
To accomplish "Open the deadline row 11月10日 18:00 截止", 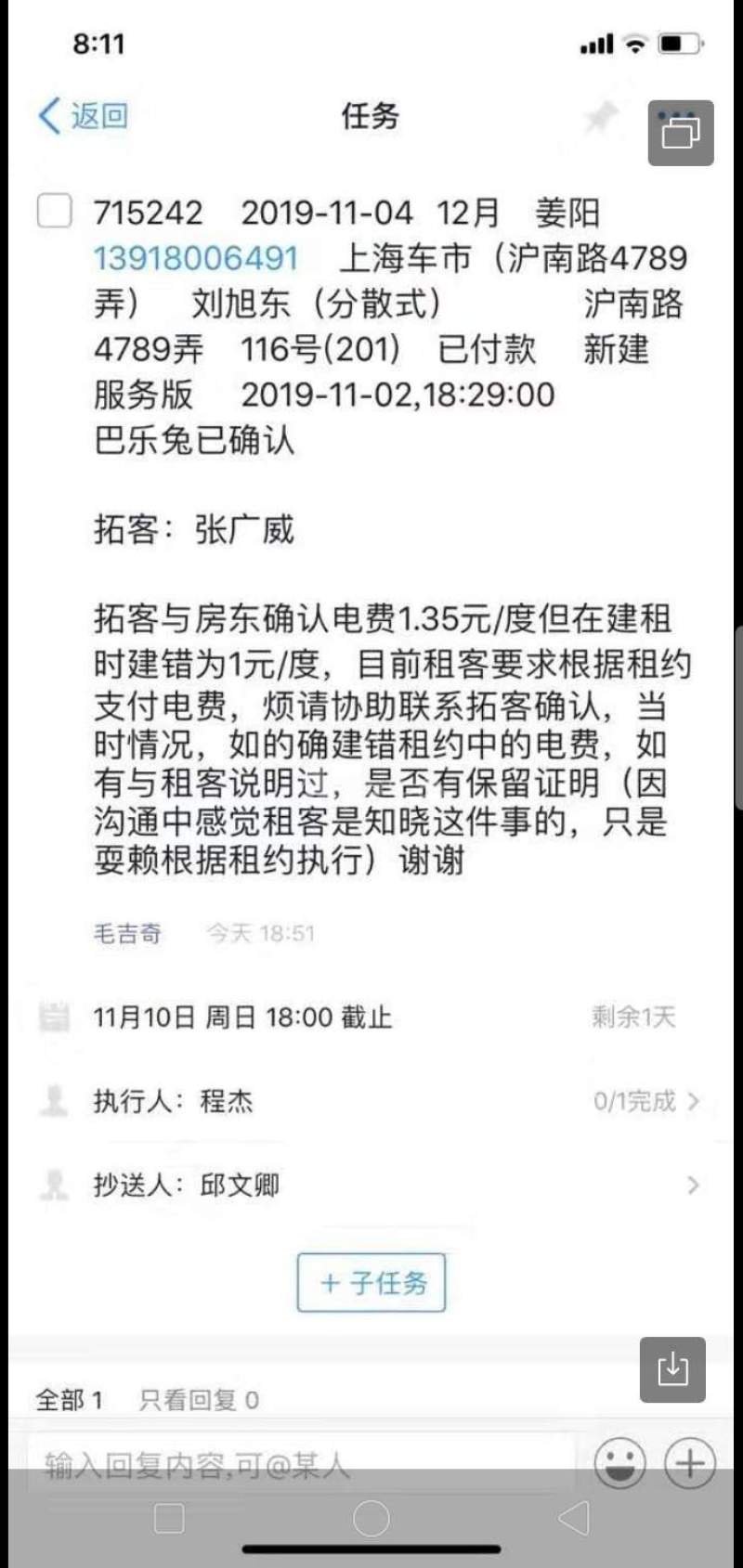I will click(371, 1017).
